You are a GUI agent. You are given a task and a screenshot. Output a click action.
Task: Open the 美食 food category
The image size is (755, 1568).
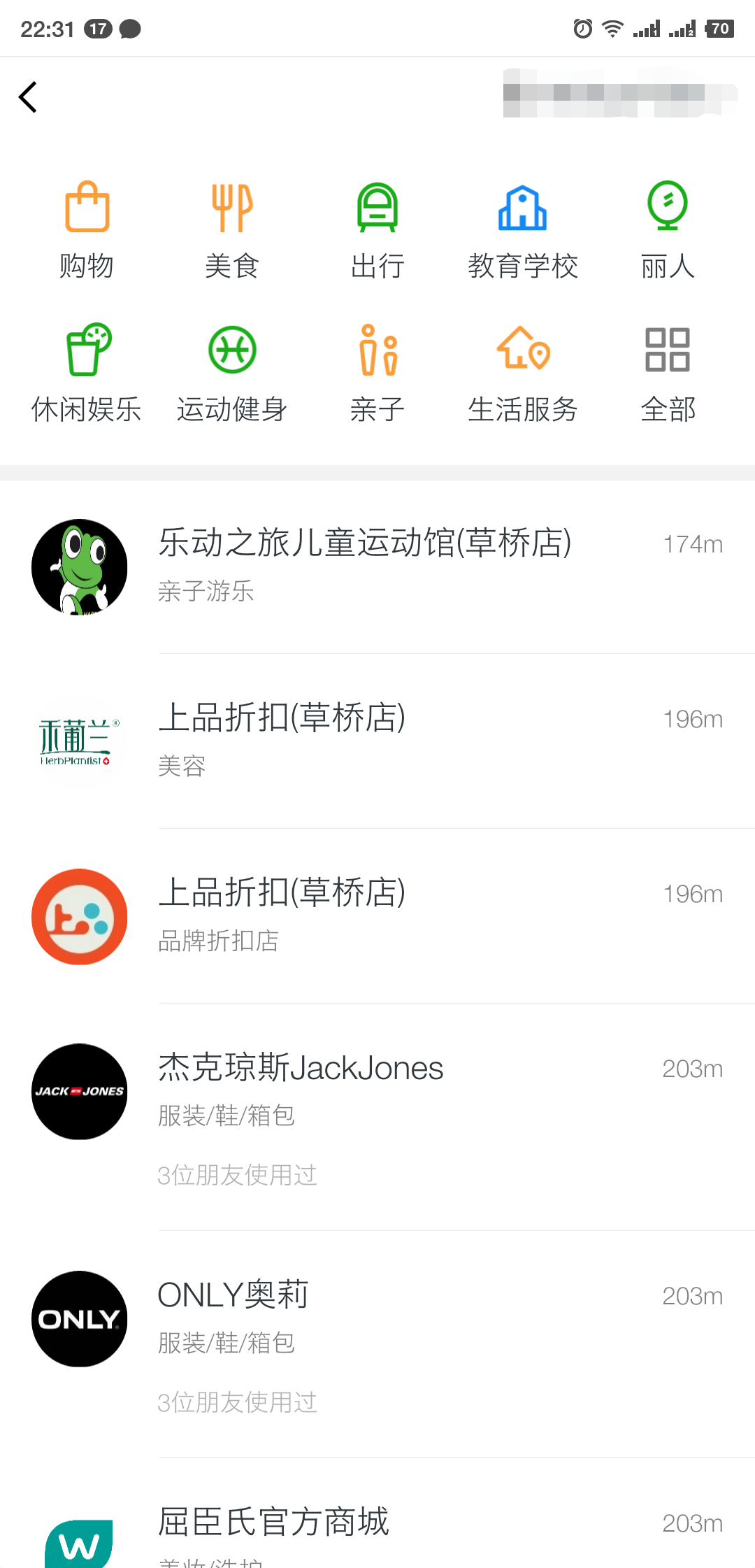[x=232, y=231]
